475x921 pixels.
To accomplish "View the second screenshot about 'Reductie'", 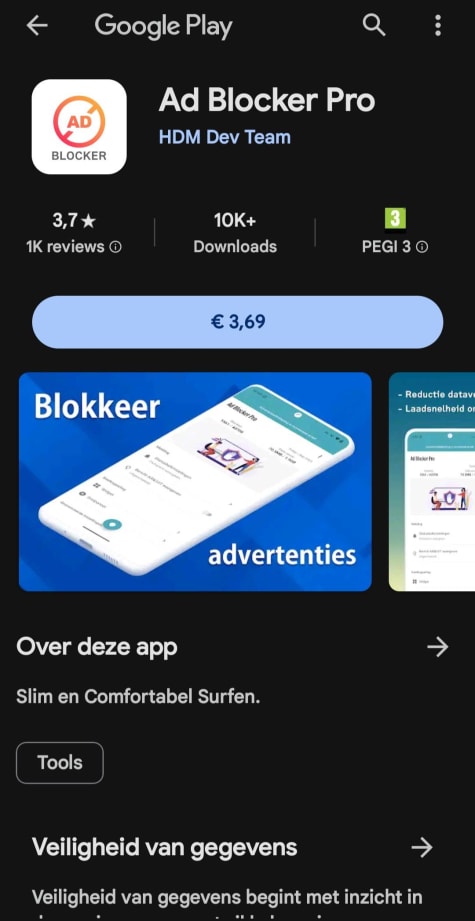I will coord(432,481).
